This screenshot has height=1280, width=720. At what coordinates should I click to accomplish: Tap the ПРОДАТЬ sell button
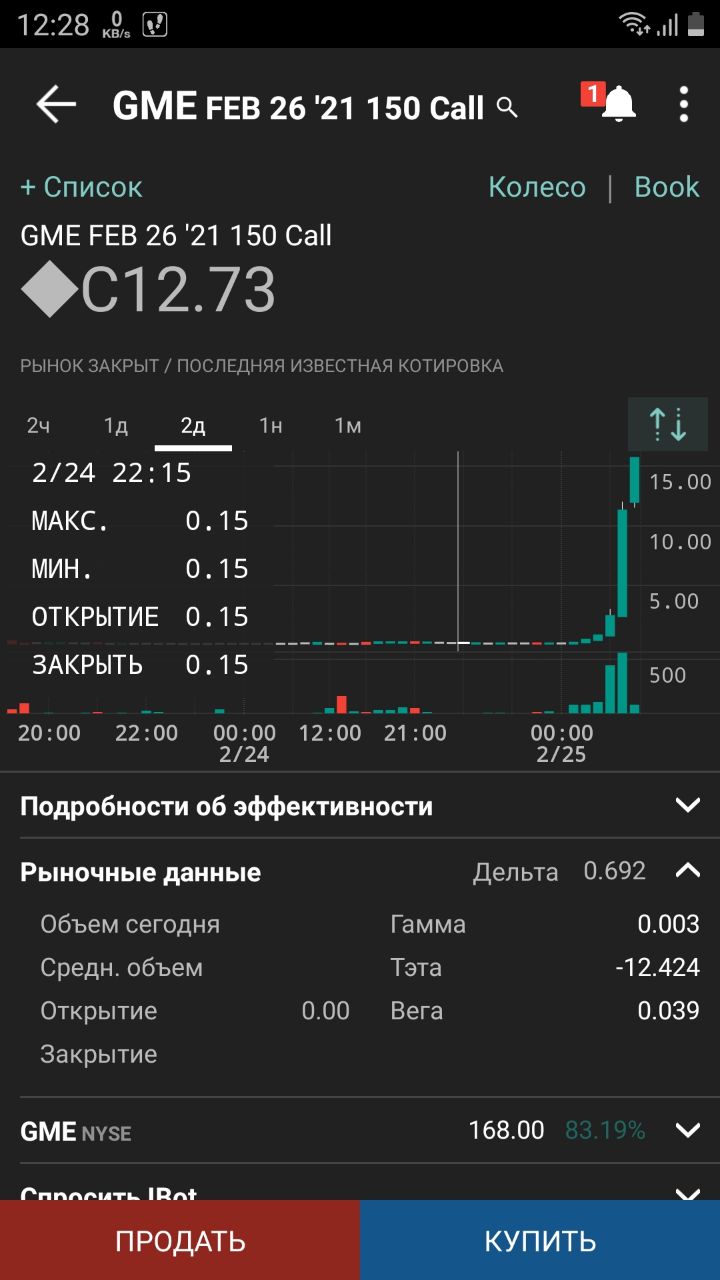pos(180,1240)
